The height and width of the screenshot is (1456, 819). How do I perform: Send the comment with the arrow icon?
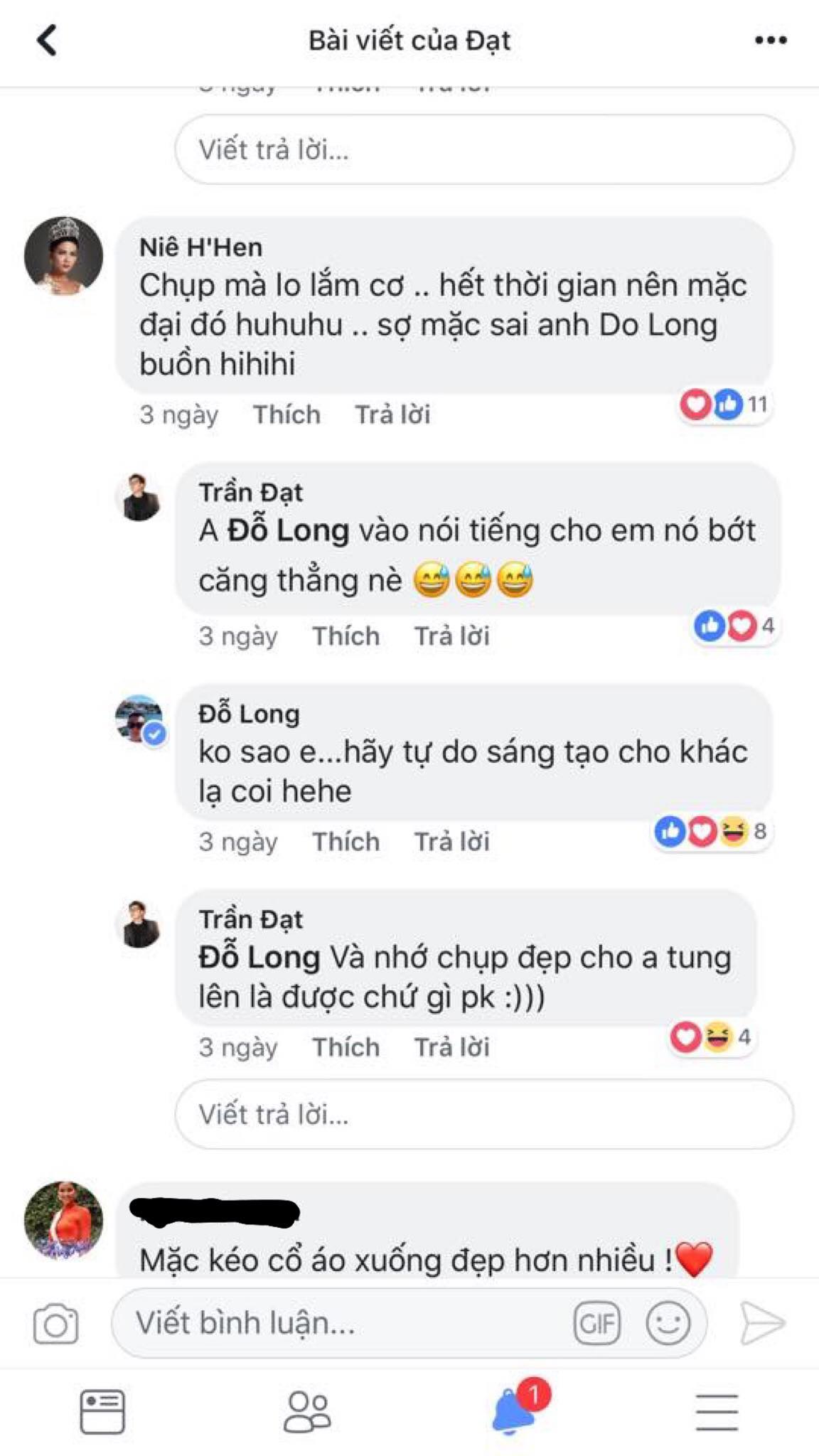coord(761,1323)
